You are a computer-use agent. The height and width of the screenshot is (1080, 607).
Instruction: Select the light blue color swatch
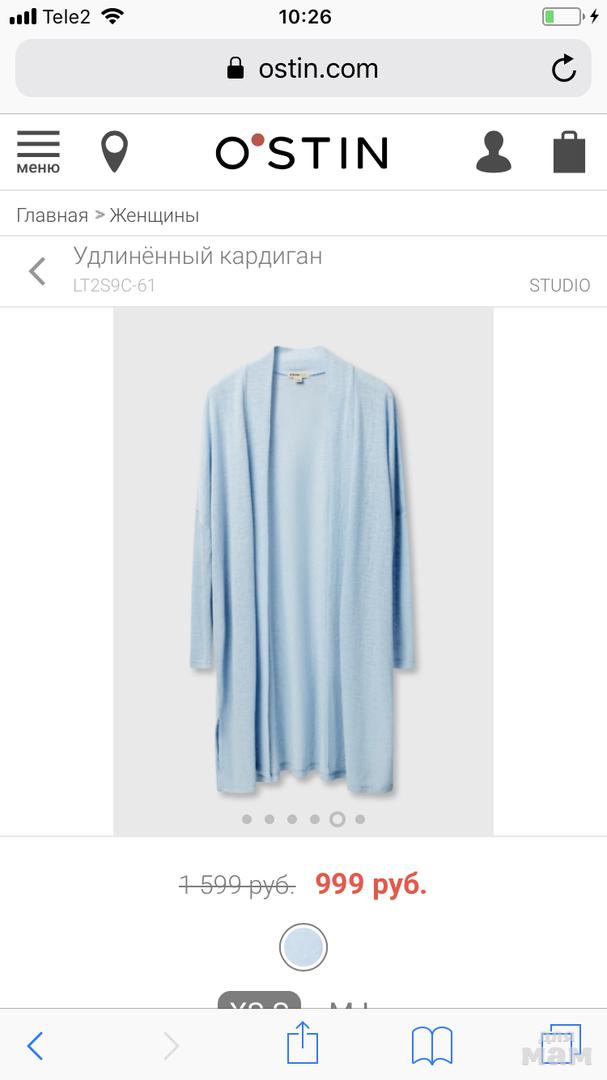pyautogui.click(x=303, y=946)
